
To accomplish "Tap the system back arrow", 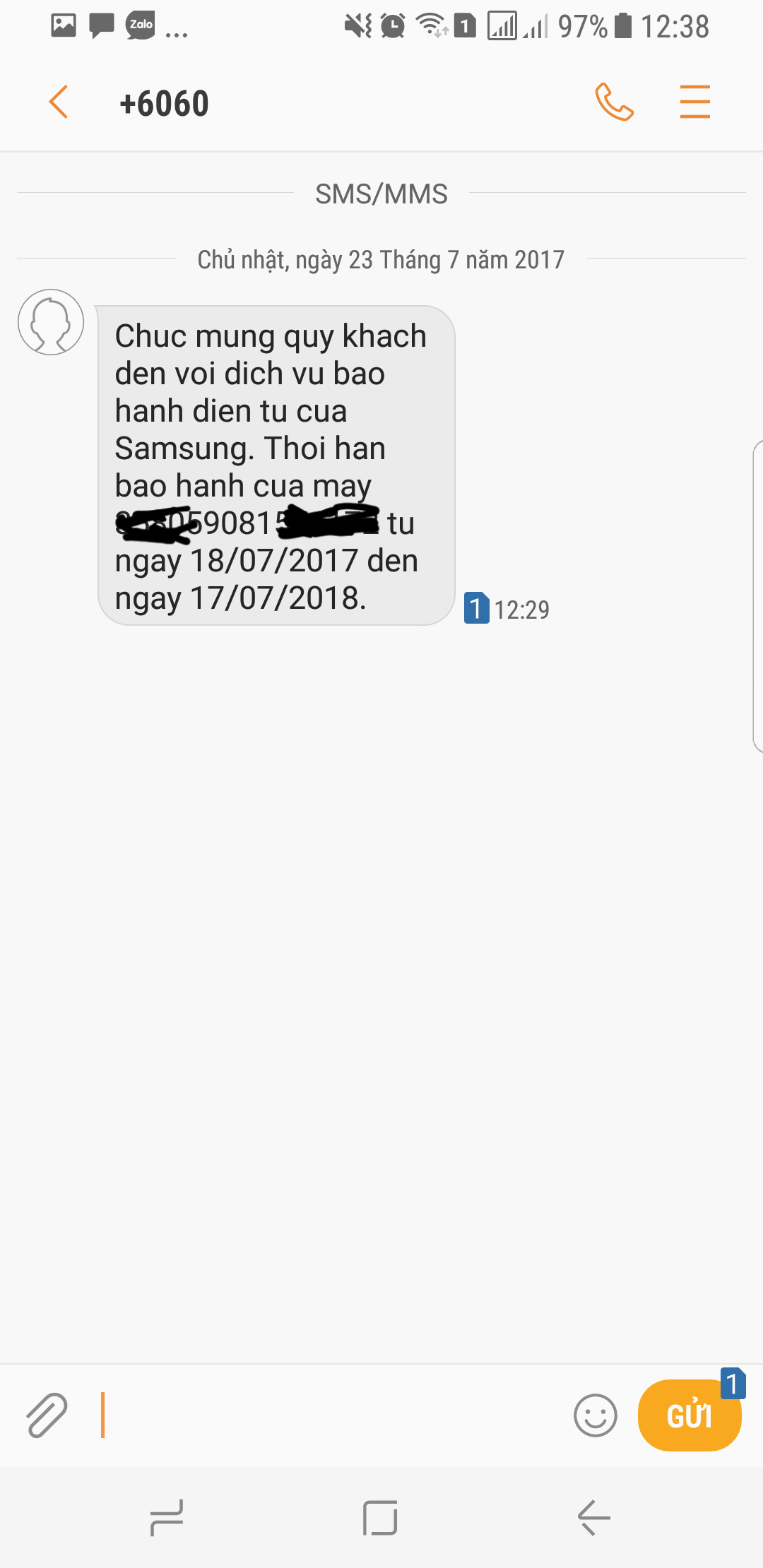I will 593,1517.
